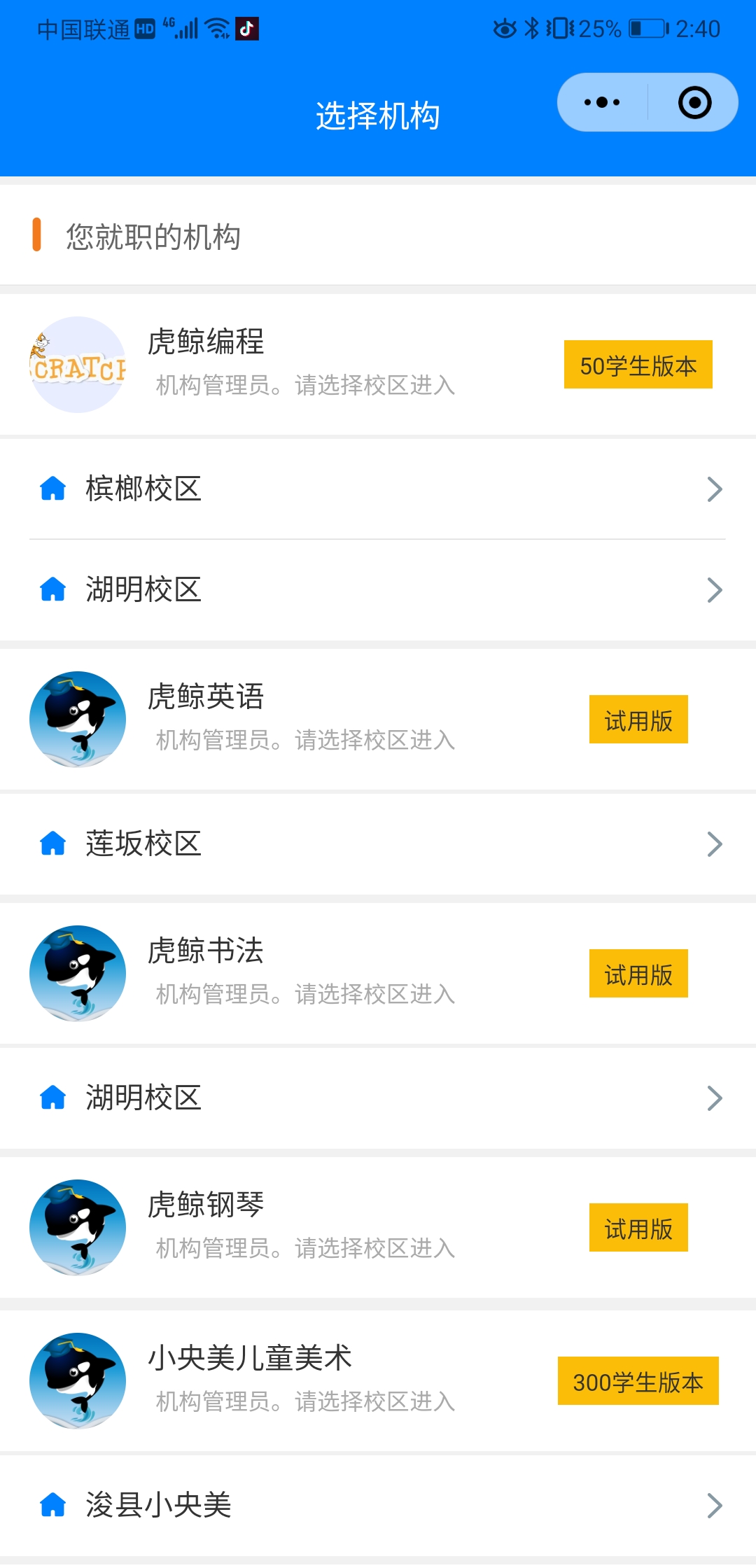Viewport: 756px width, 1568px height.
Task: Expand the 湖明校区 entry under 虎鲸编程
Action: click(x=378, y=590)
